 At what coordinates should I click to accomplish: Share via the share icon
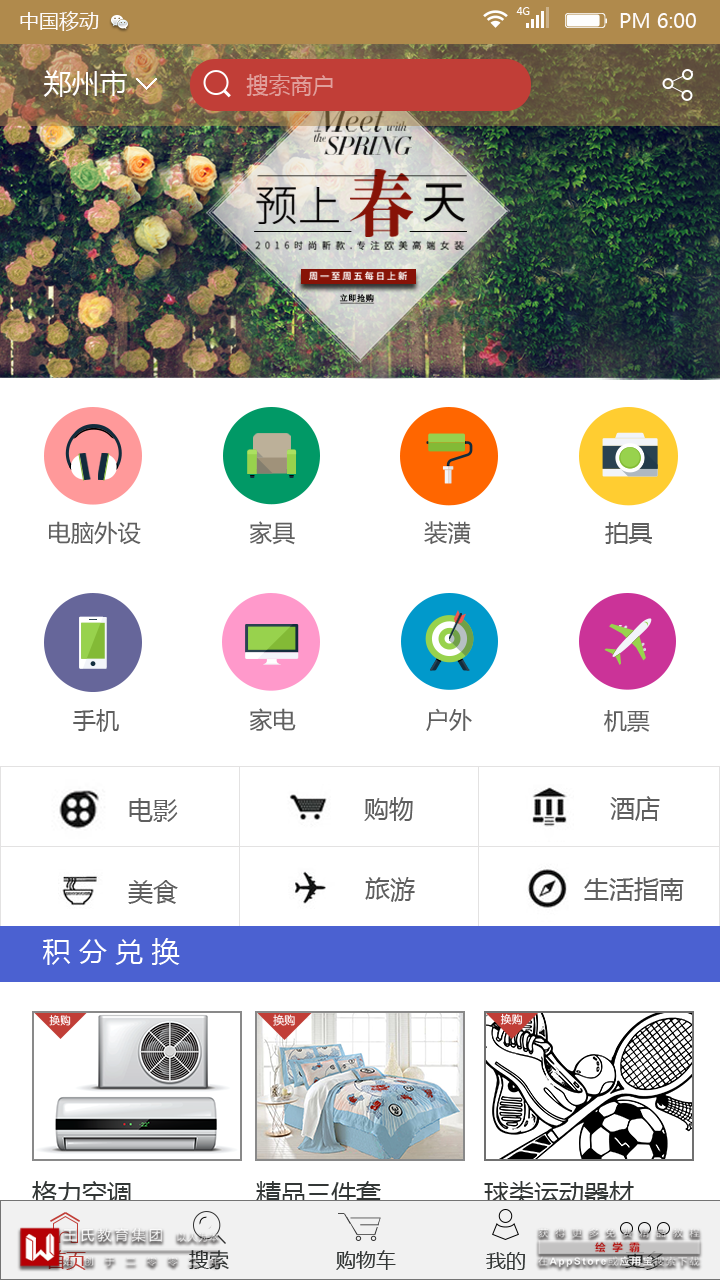(677, 85)
